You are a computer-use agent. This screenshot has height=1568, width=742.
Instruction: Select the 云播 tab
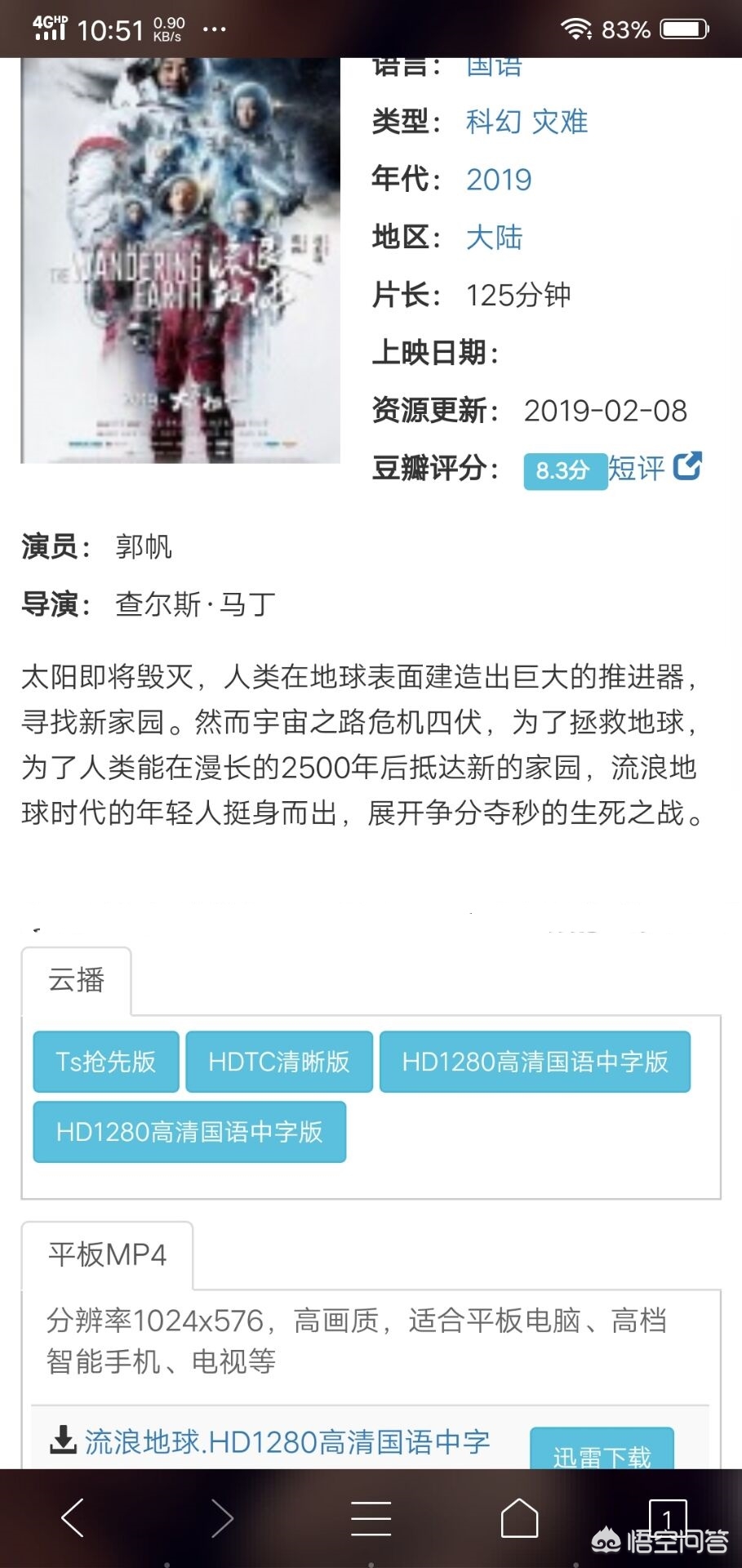tap(77, 980)
